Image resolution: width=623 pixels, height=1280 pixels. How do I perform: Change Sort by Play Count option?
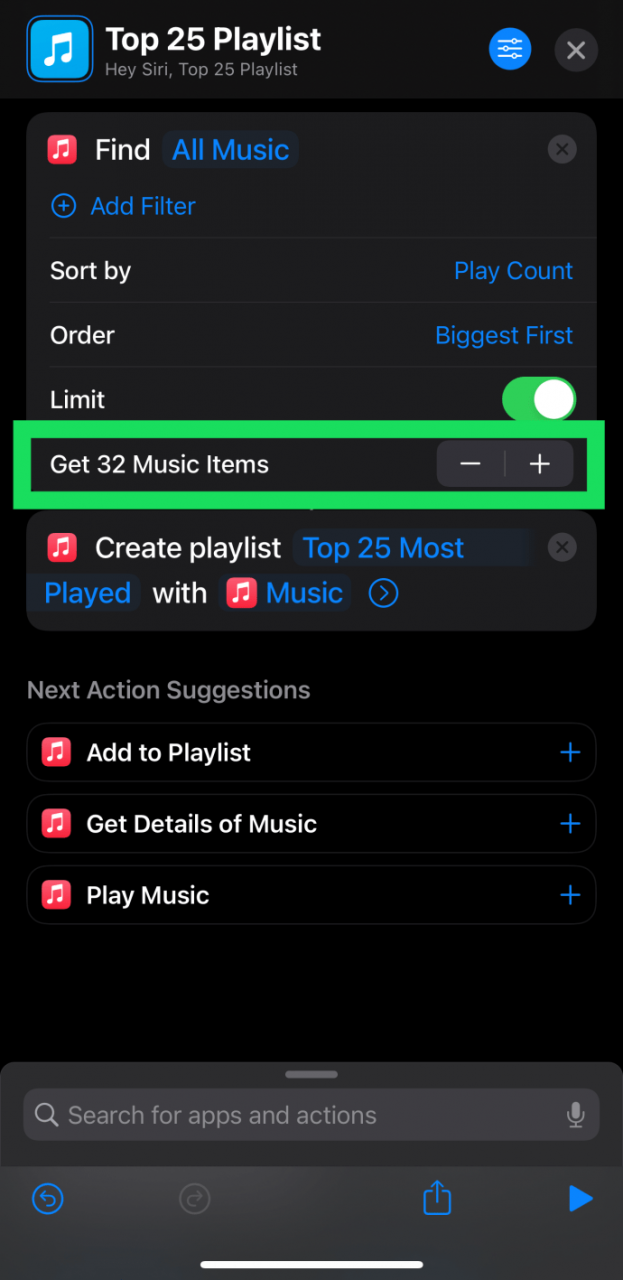tap(513, 271)
